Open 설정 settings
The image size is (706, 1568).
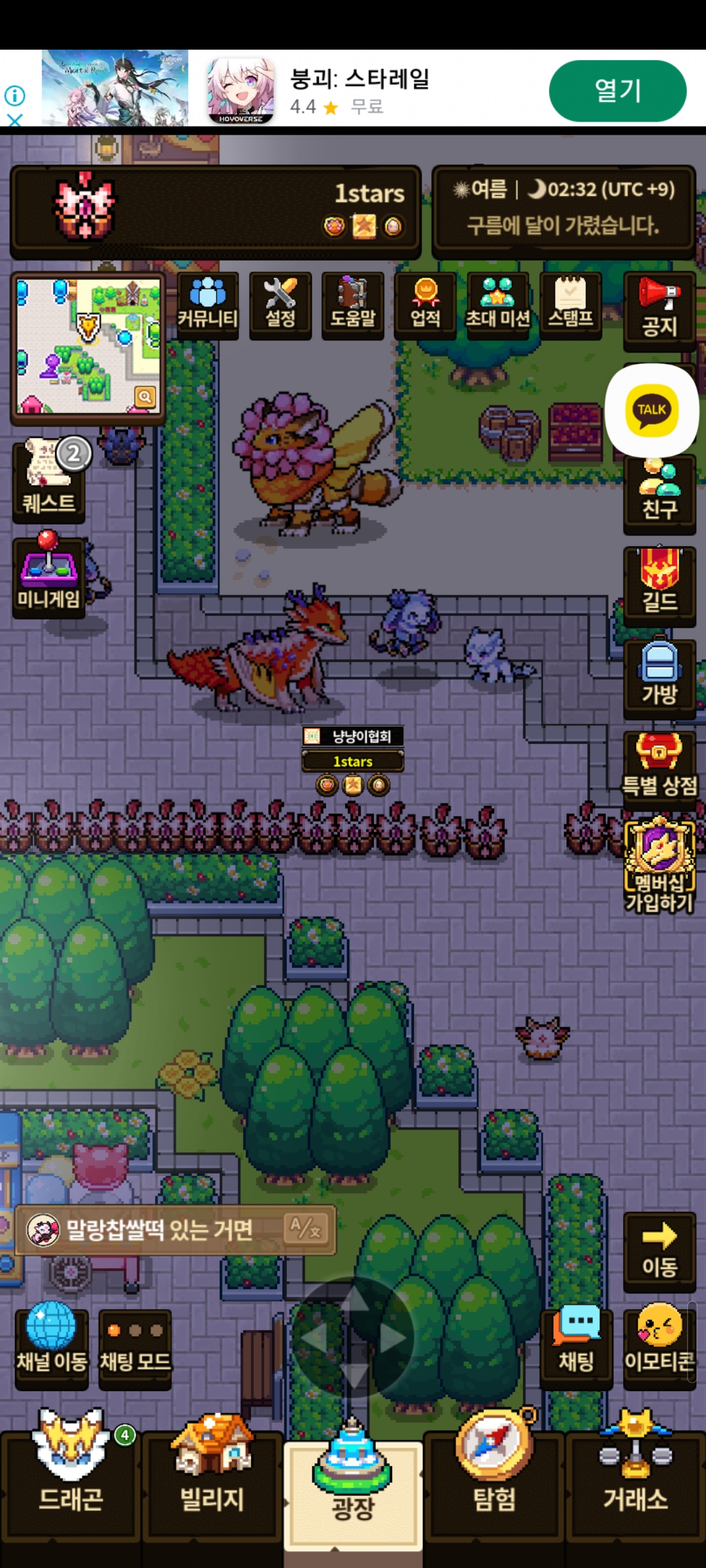point(280,305)
